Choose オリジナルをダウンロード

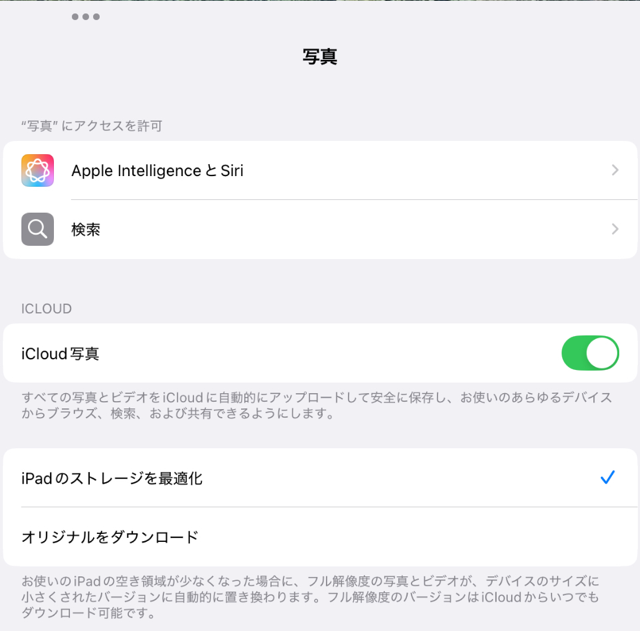point(320,537)
